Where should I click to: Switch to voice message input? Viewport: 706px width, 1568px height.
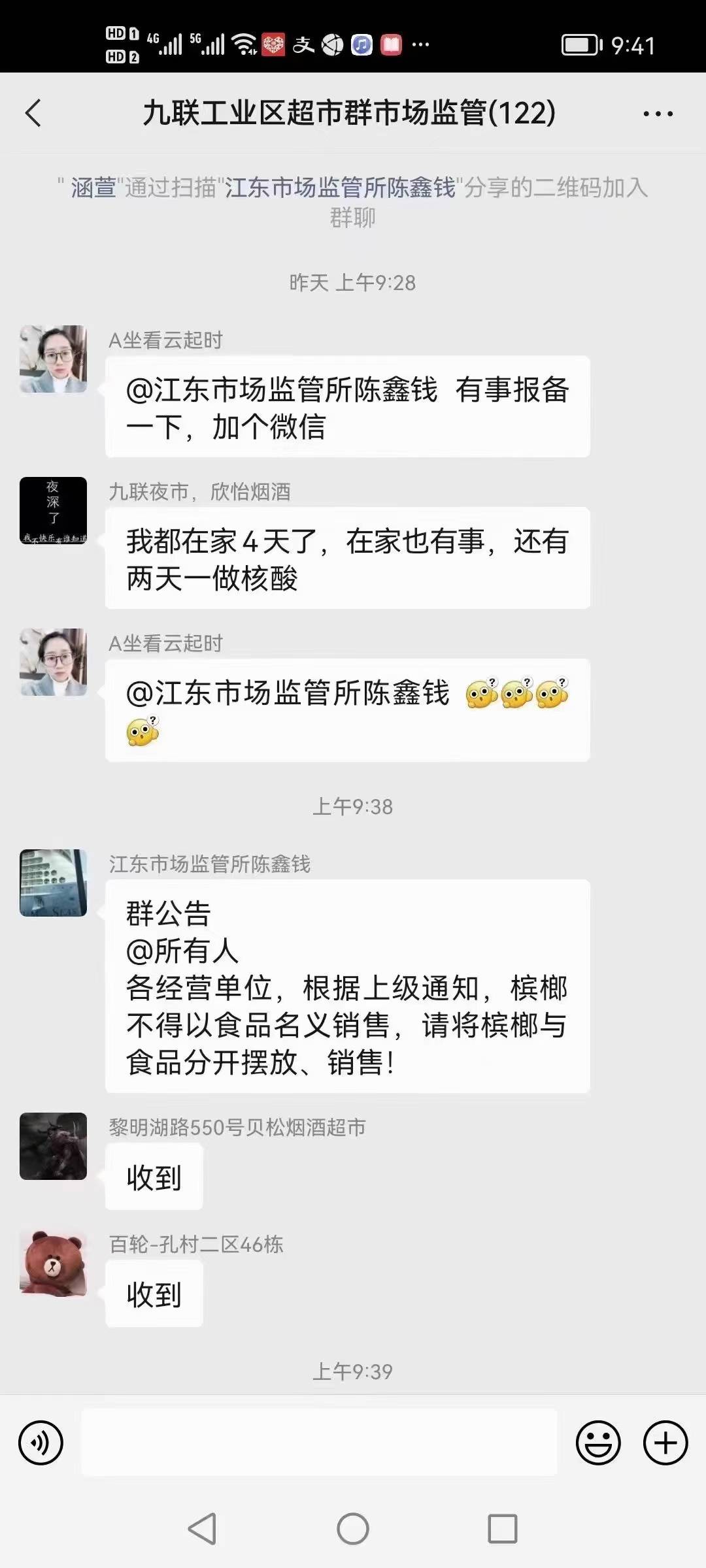point(41,1443)
